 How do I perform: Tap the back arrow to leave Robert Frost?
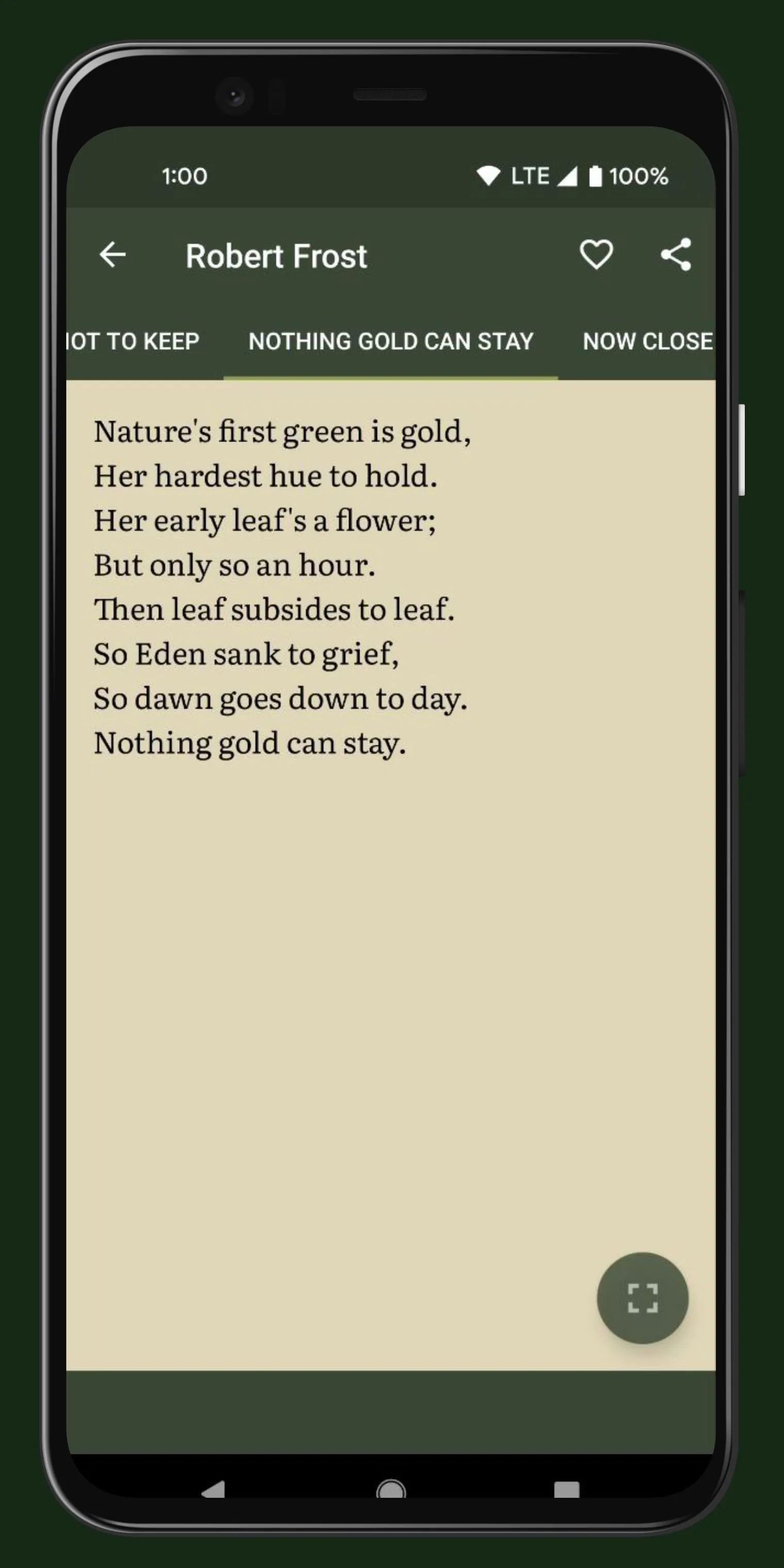[x=113, y=255]
